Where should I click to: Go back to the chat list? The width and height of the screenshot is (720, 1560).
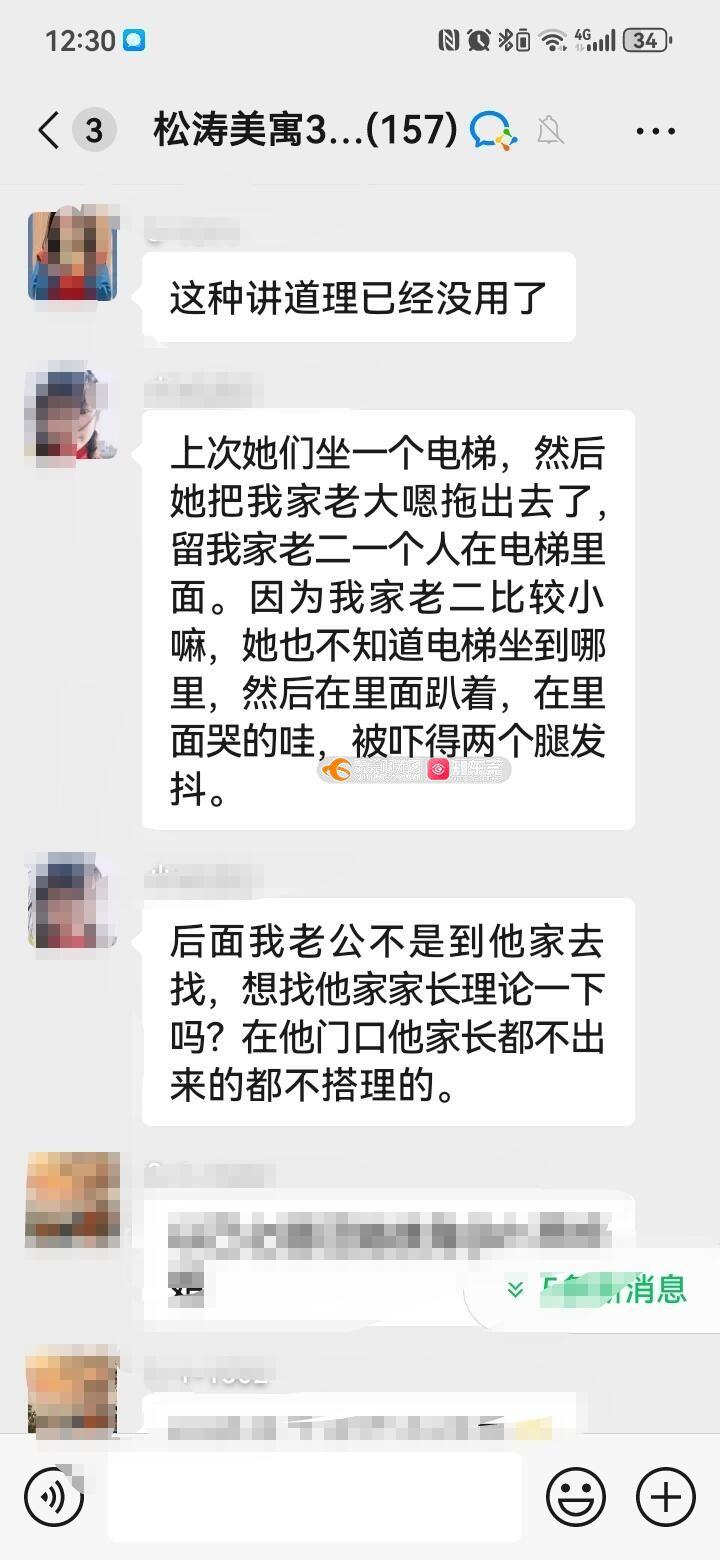click(49, 130)
